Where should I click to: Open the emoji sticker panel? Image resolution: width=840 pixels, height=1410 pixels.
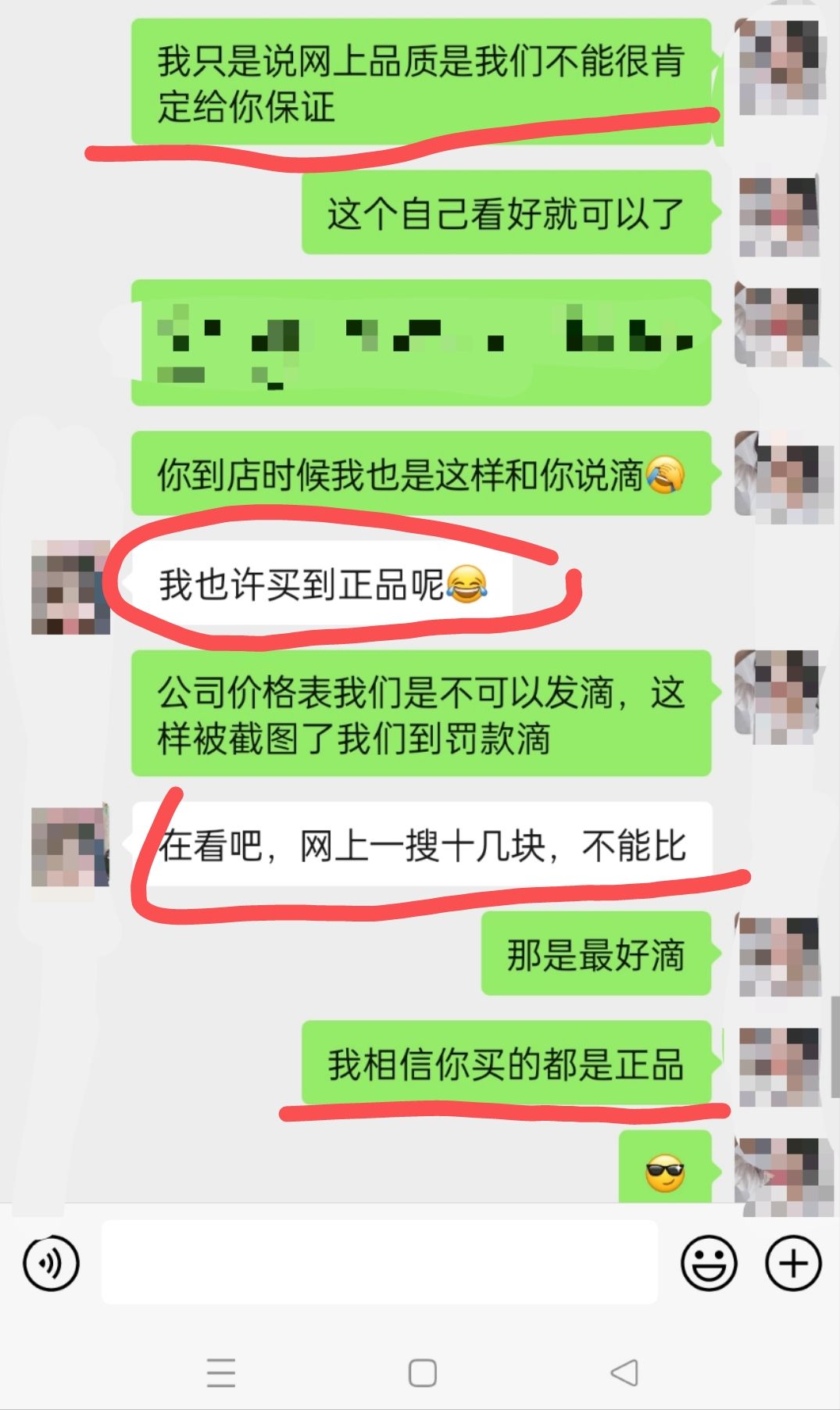click(709, 1262)
